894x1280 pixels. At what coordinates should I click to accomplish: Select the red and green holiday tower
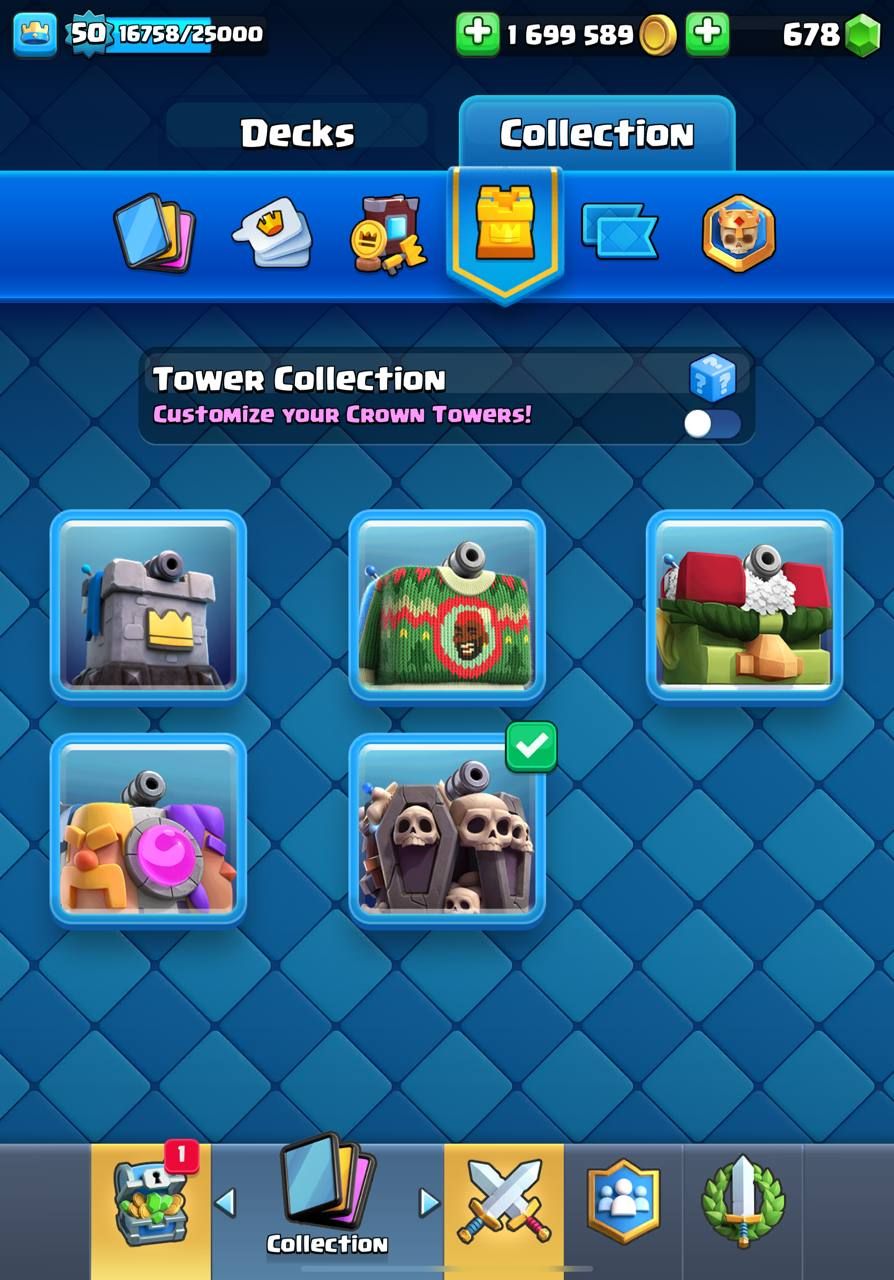pos(744,605)
